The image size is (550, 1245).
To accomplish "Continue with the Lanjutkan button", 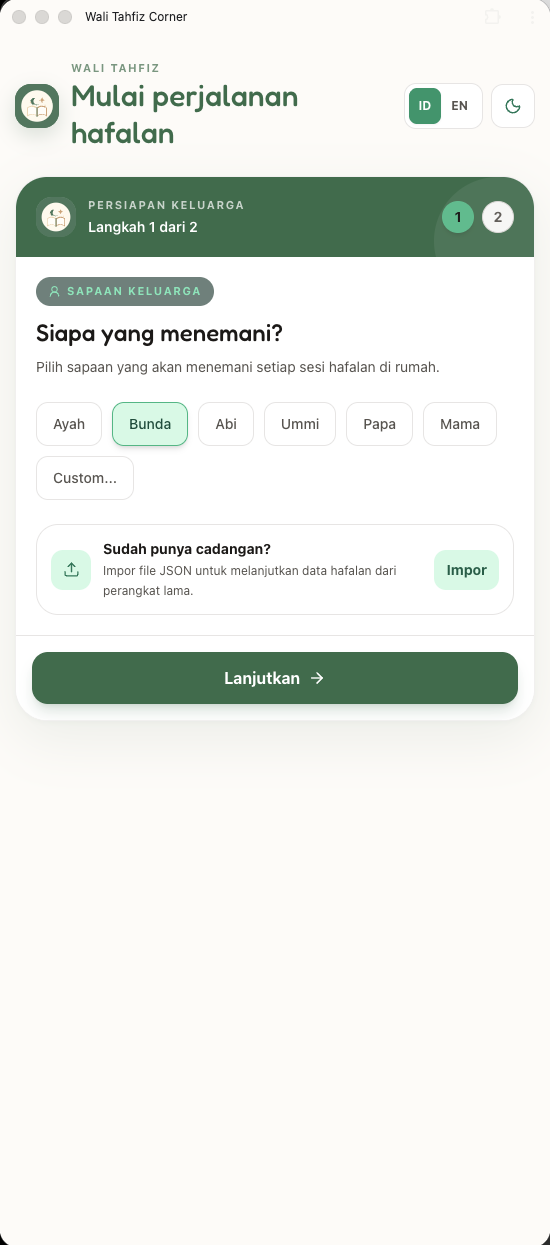I will point(275,678).
